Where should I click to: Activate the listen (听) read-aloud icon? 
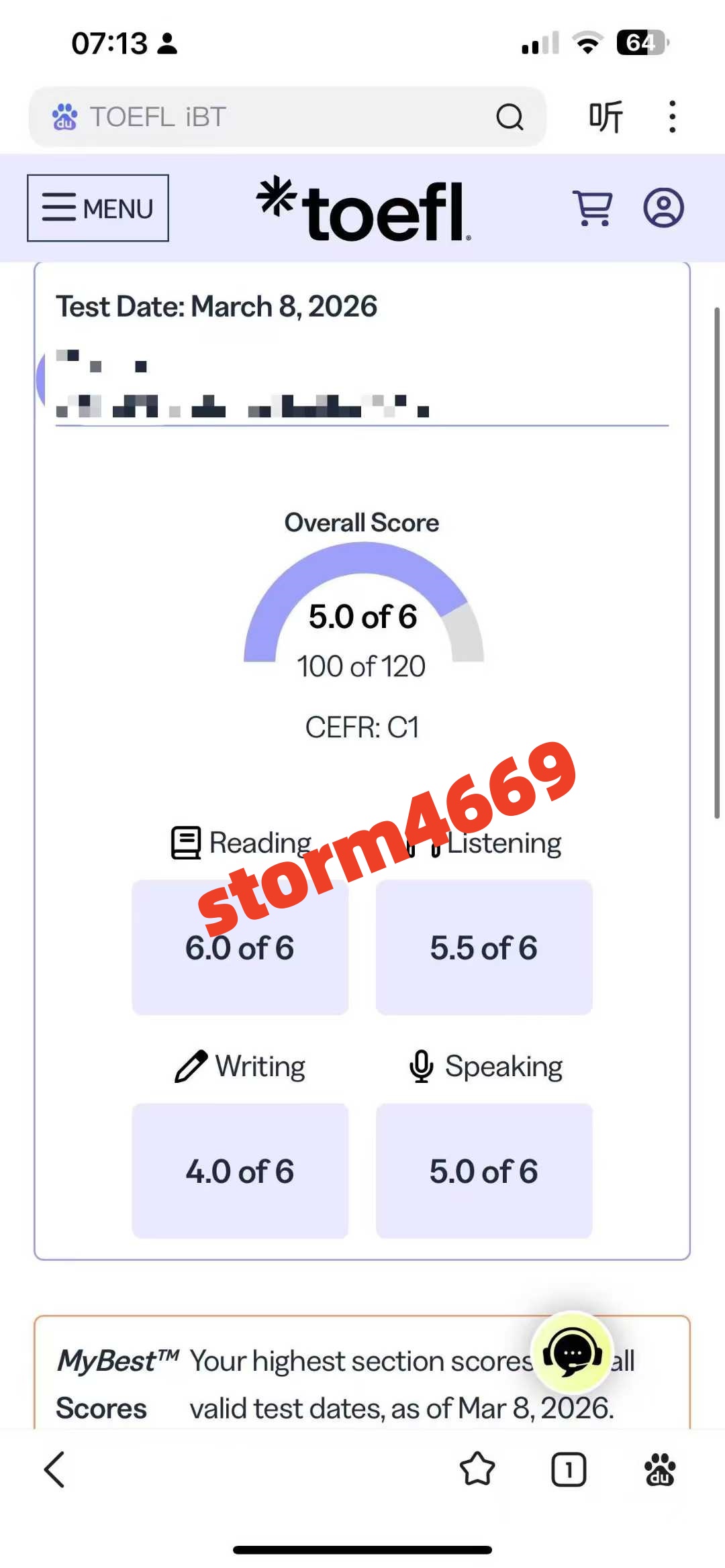(x=606, y=117)
